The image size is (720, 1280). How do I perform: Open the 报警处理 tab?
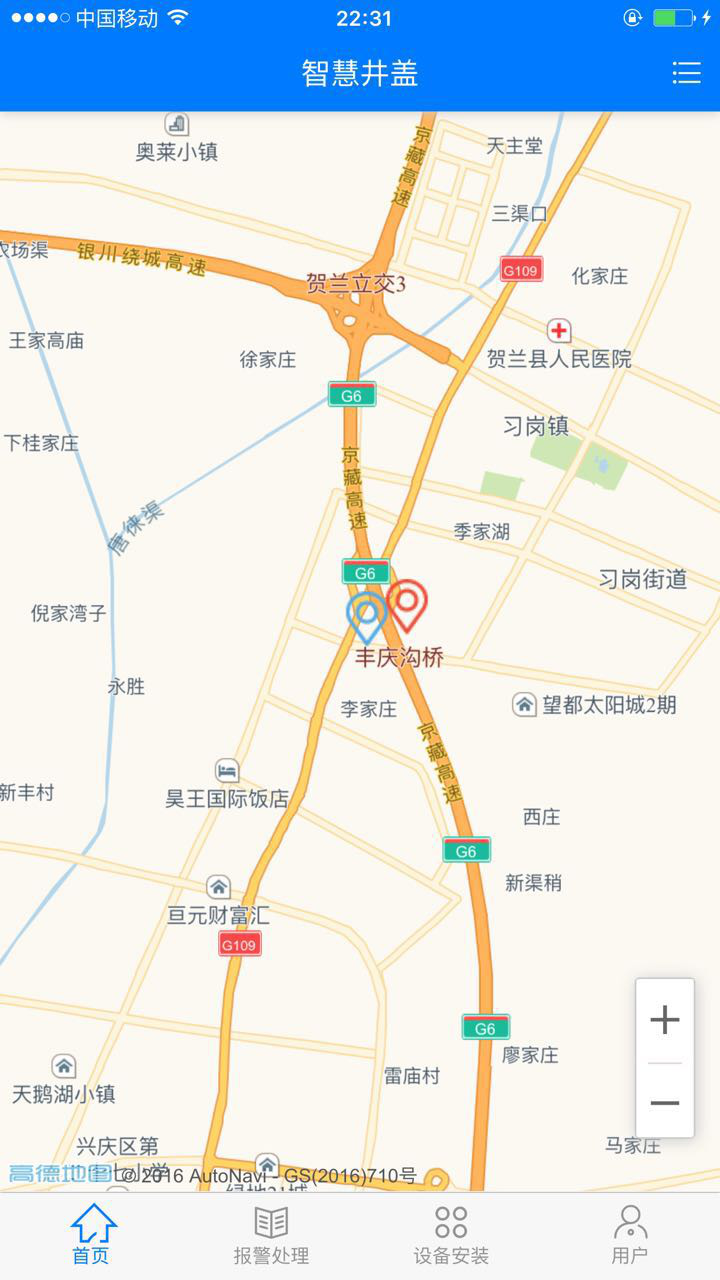[271, 1236]
